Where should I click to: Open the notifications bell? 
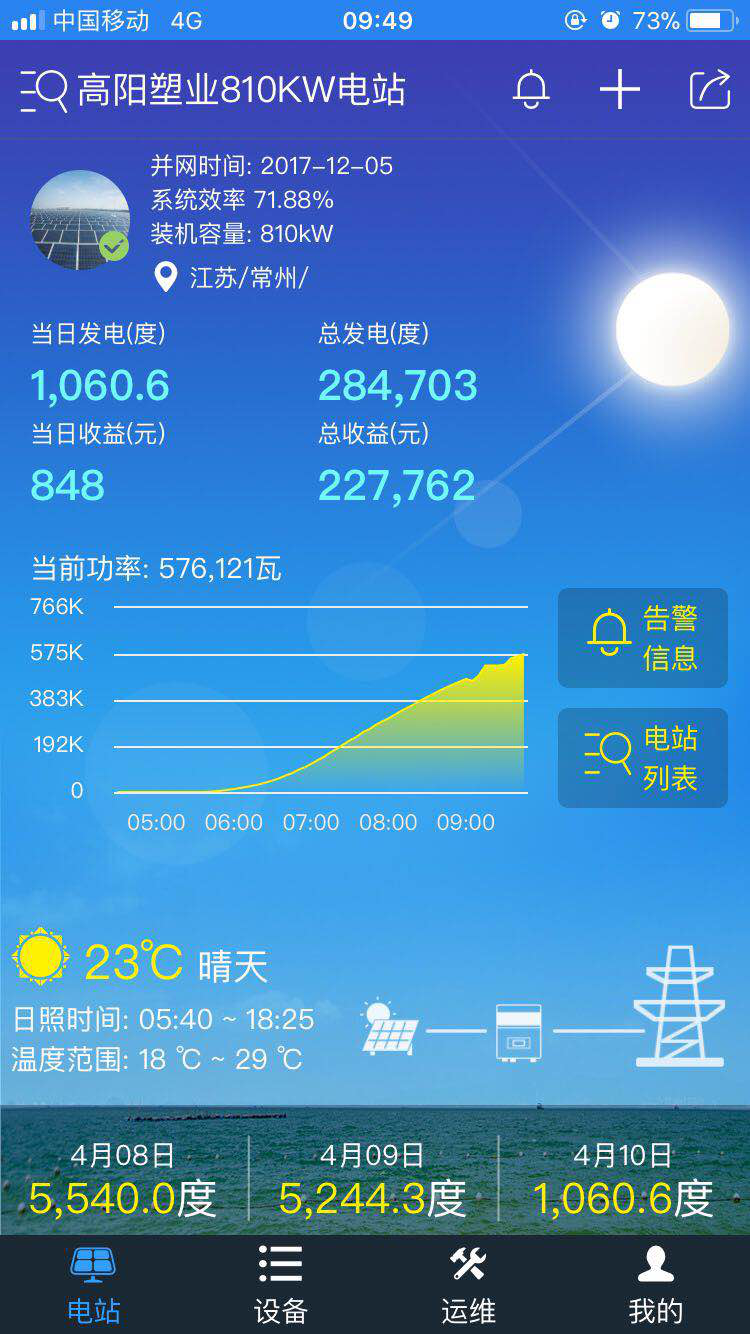(x=531, y=90)
